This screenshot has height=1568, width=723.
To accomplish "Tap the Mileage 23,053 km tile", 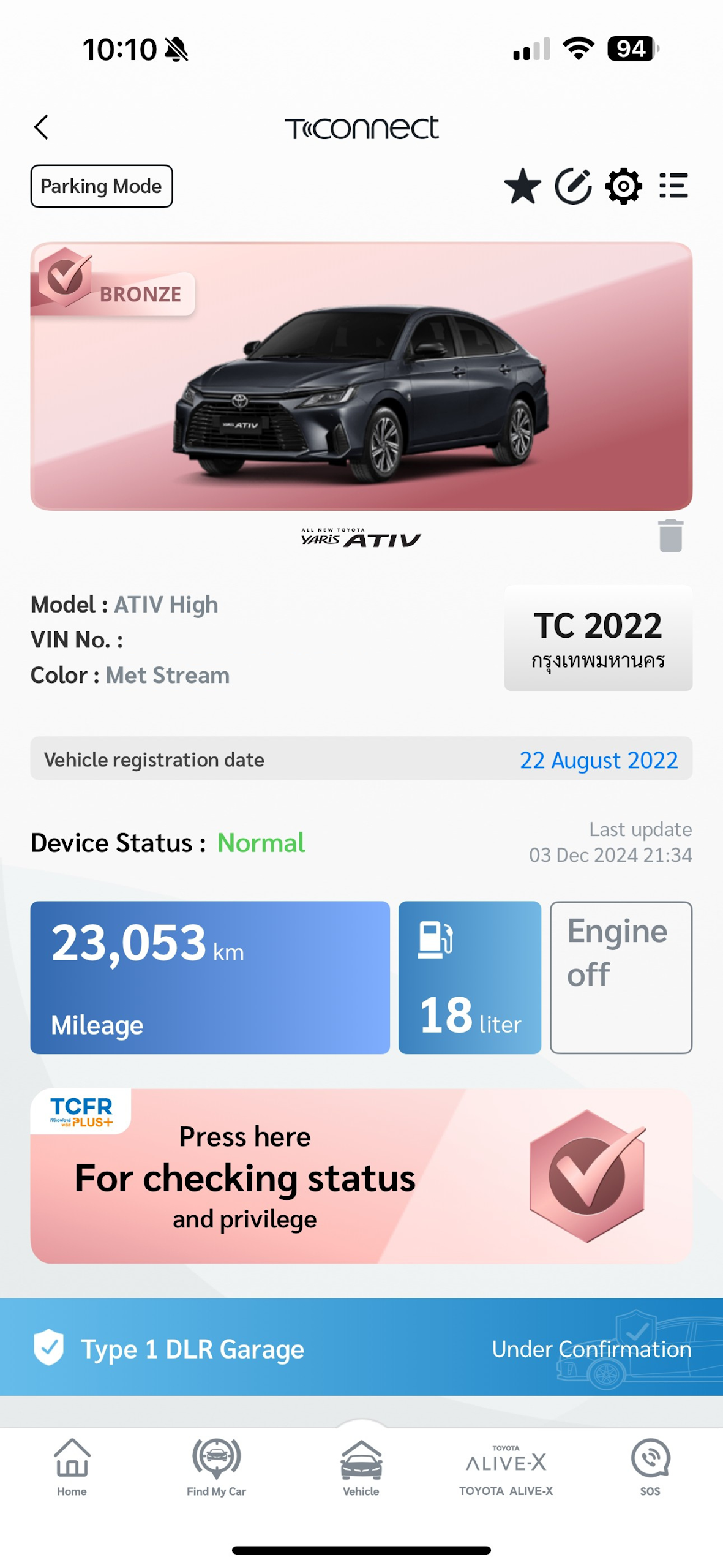I will click(x=210, y=978).
